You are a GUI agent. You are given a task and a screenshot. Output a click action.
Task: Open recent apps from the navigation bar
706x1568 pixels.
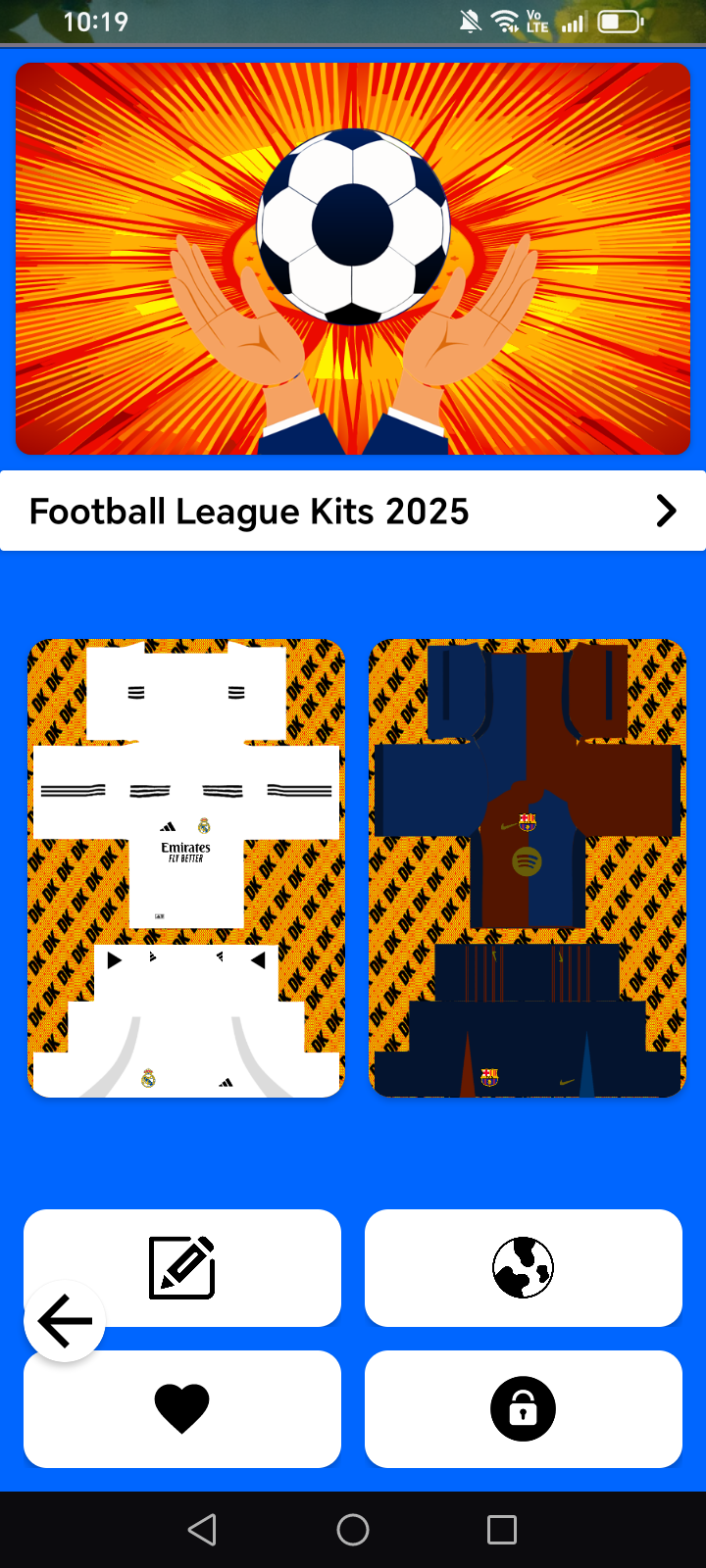(502, 1530)
